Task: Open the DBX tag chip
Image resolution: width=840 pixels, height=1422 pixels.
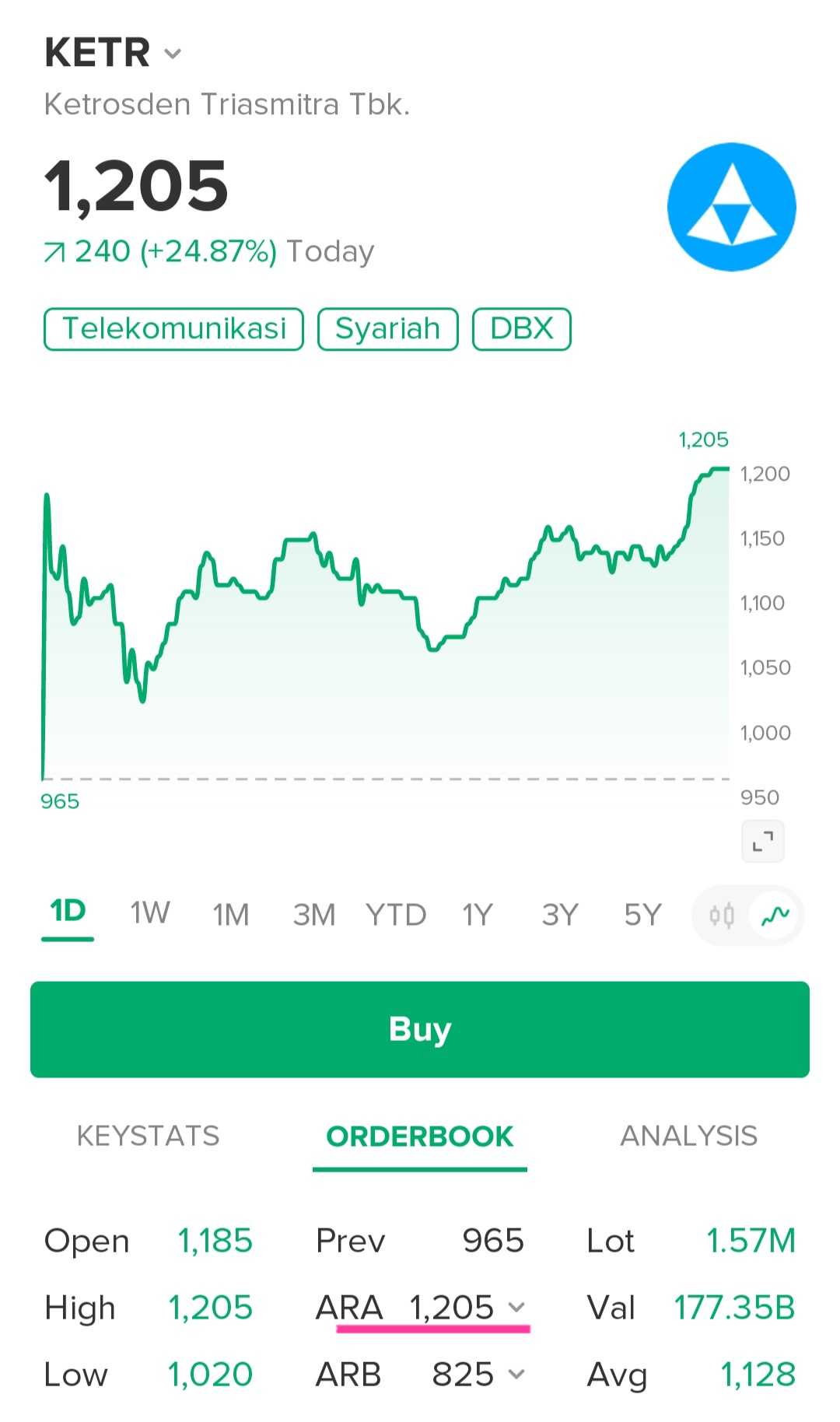Action: [x=521, y=329]
